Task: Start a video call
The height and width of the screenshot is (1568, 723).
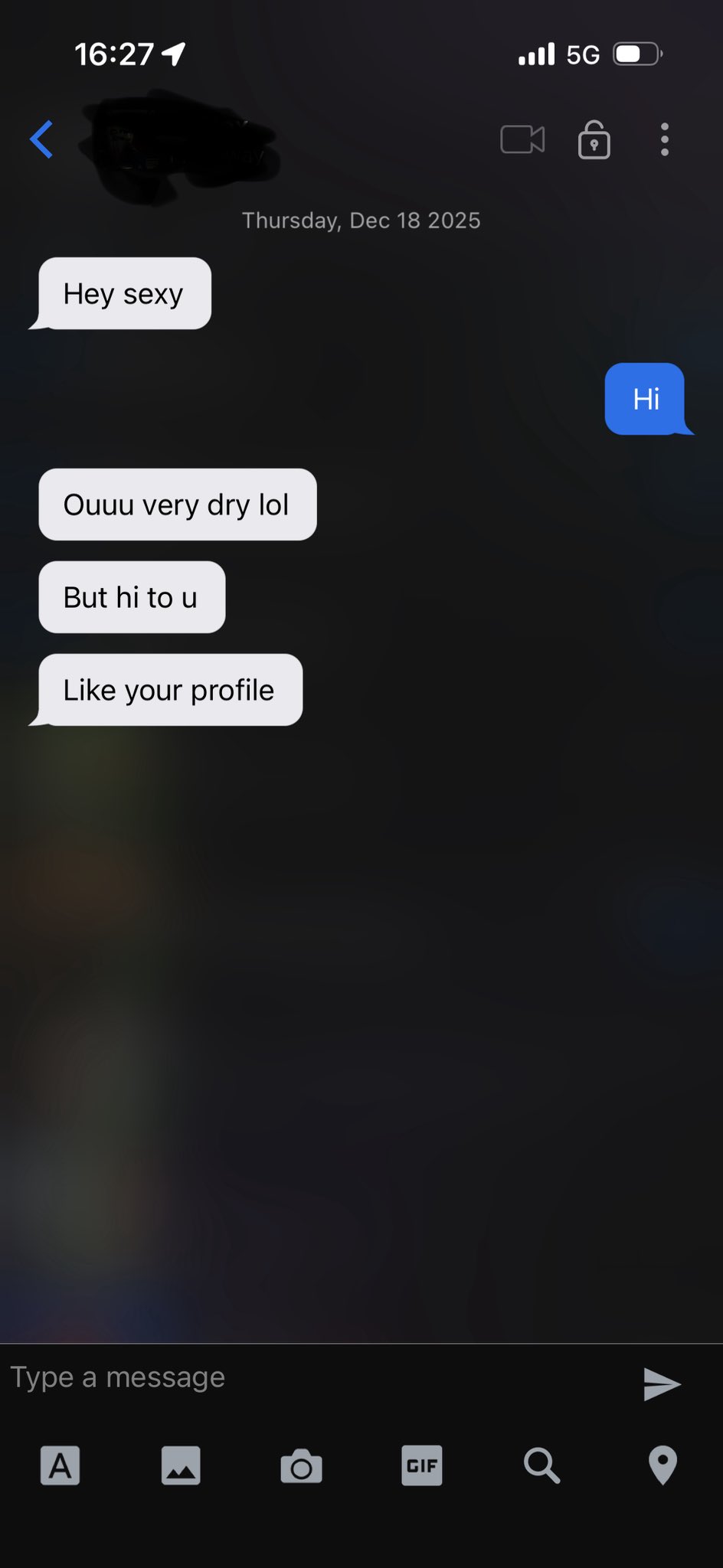Action: [522, 140]
